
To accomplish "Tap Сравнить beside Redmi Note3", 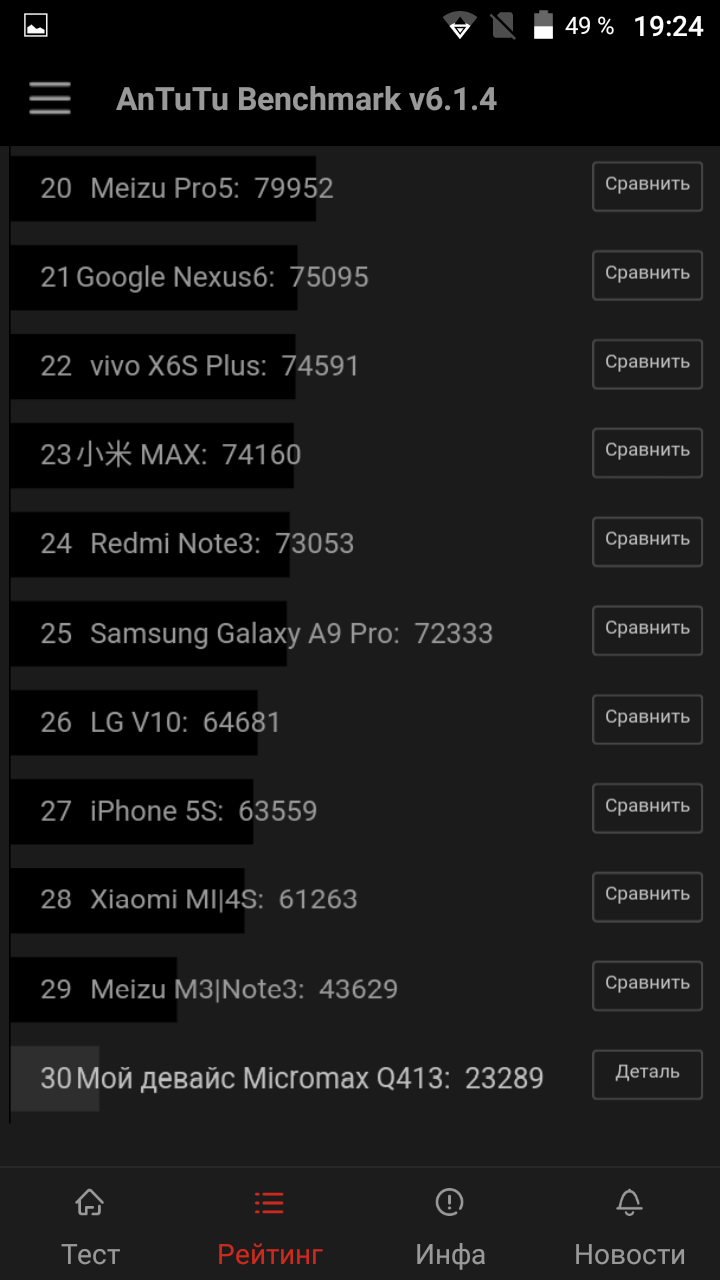I will (x=647, y=541).
